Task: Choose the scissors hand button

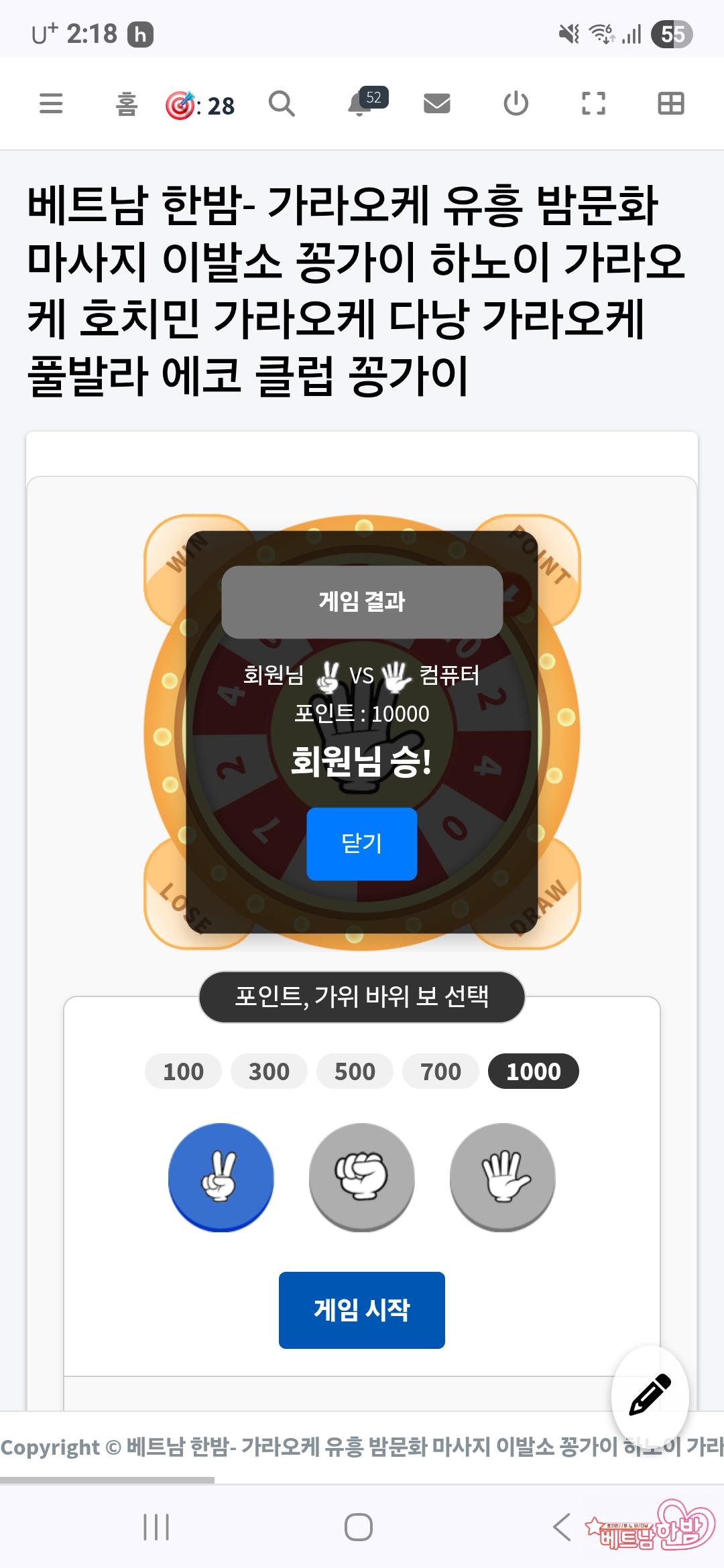Action: [221, 1177]
